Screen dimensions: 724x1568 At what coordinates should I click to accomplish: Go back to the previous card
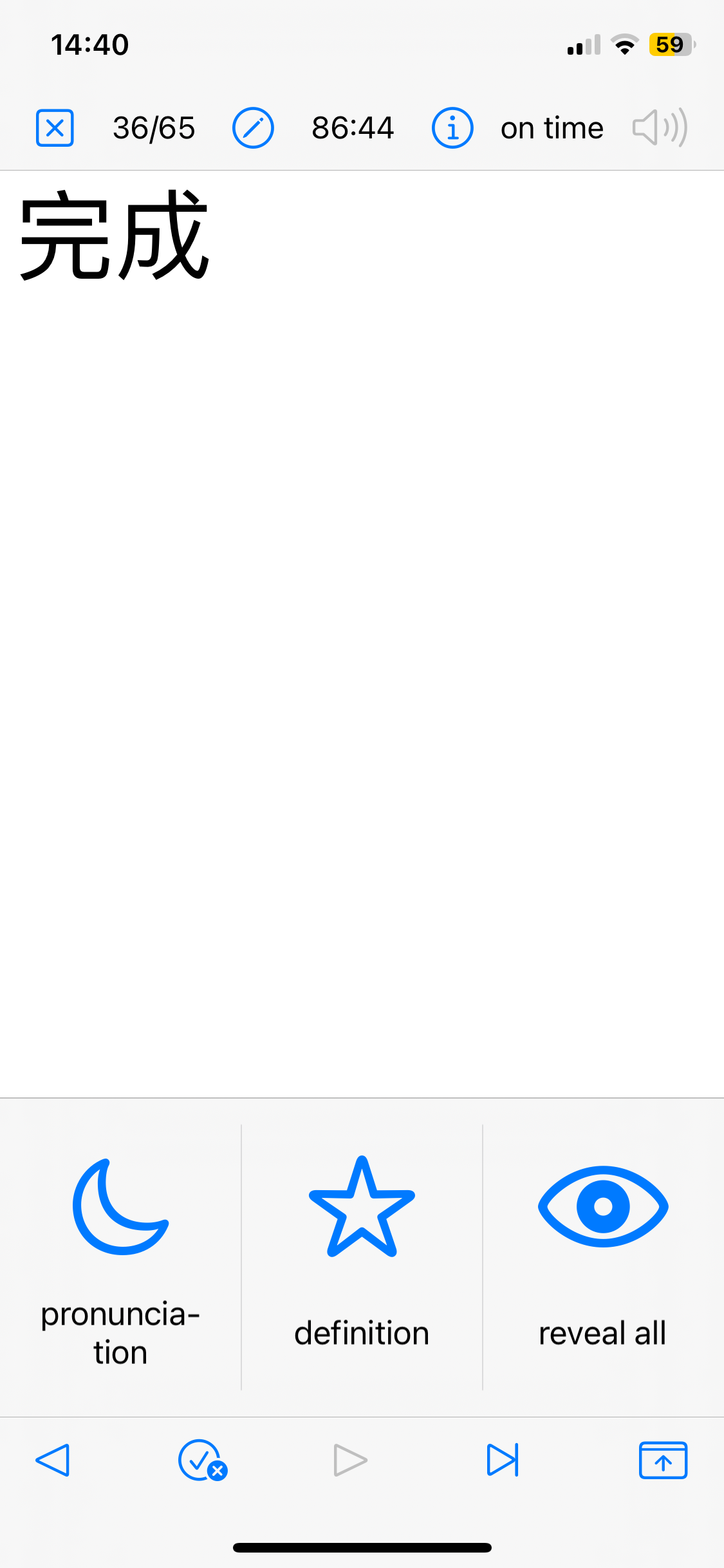coord(52,1460)
